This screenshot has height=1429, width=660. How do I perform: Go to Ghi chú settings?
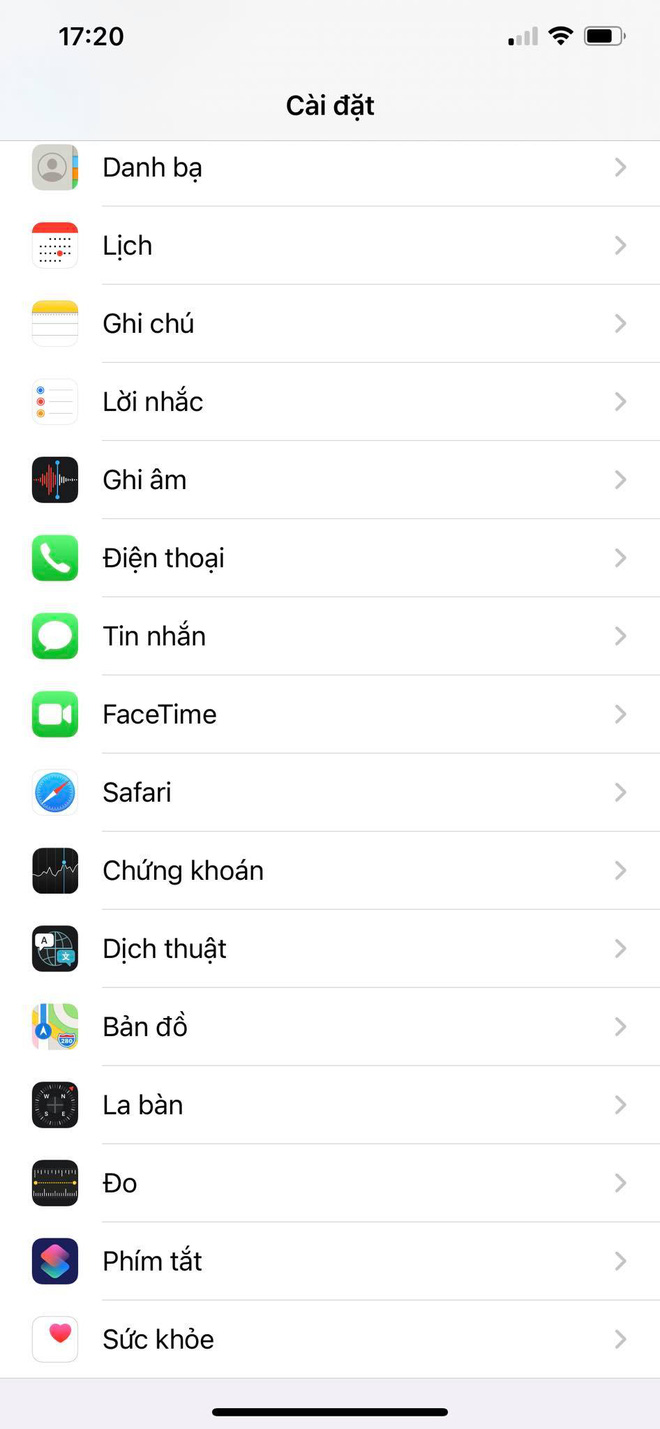point(330,324)
